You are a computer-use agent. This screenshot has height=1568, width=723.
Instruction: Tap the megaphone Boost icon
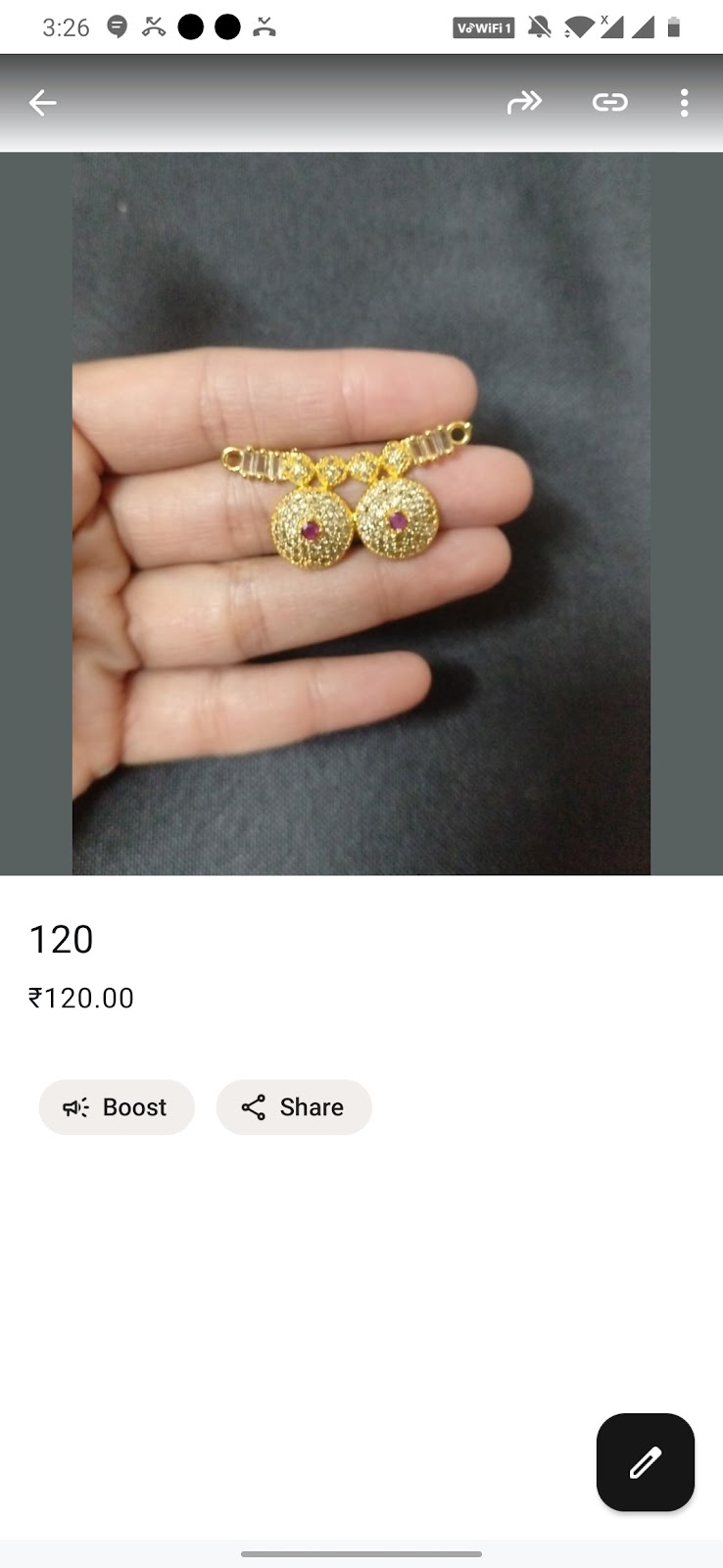(75, 1107)
